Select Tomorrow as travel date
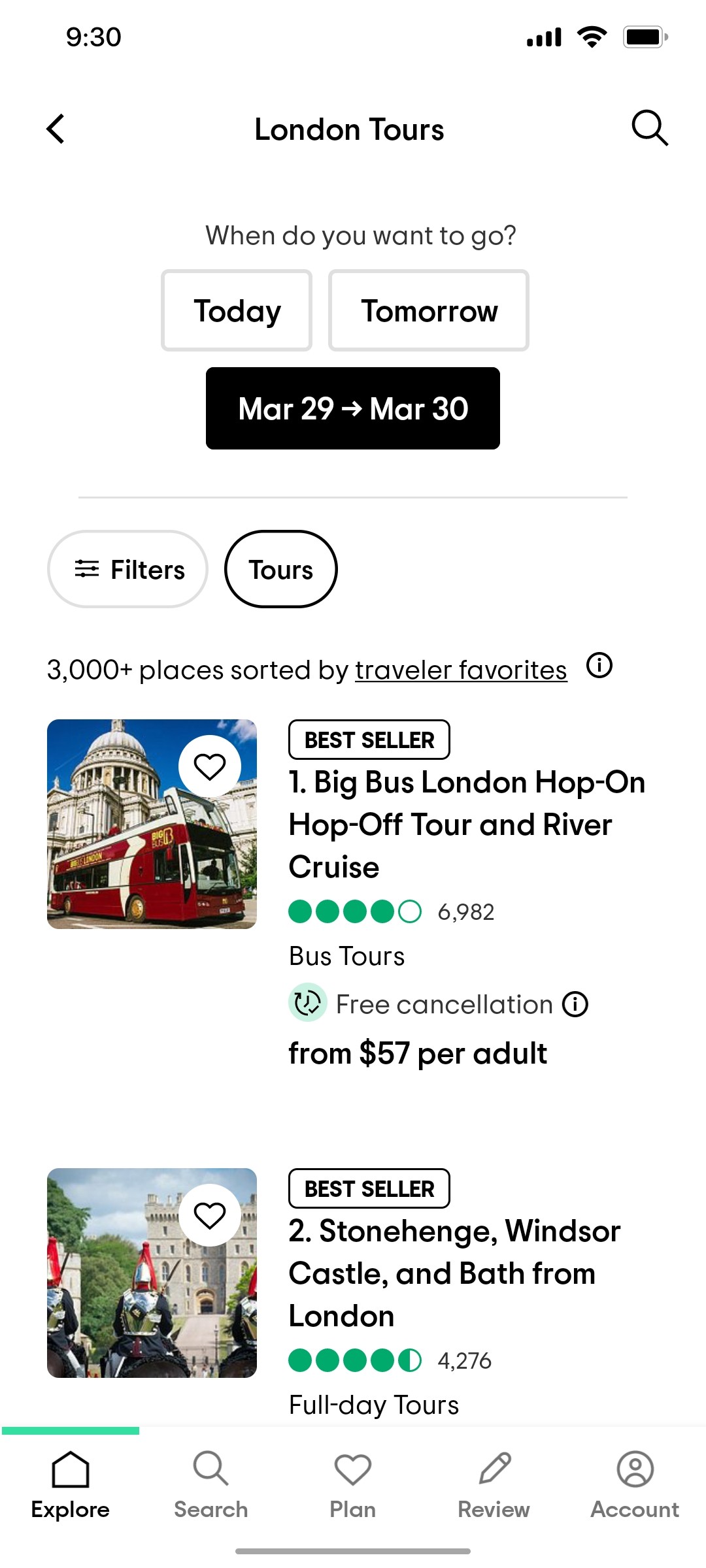Viewport: 706px width, 1568px height. coord(429,310)
